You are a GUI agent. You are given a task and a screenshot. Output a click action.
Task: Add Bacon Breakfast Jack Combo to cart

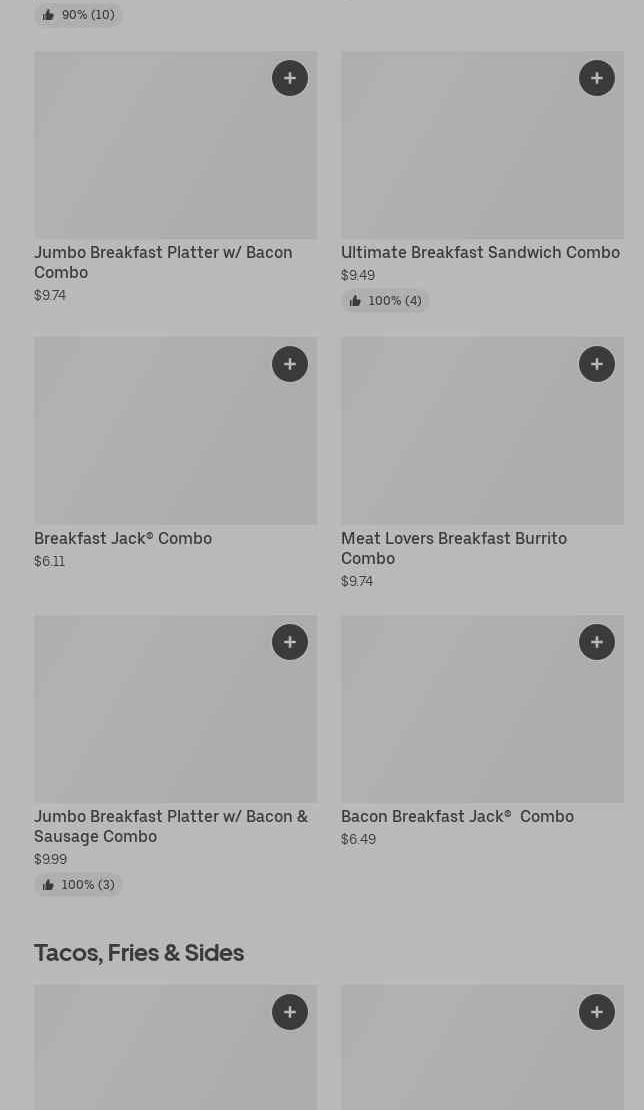click(597, 642)
